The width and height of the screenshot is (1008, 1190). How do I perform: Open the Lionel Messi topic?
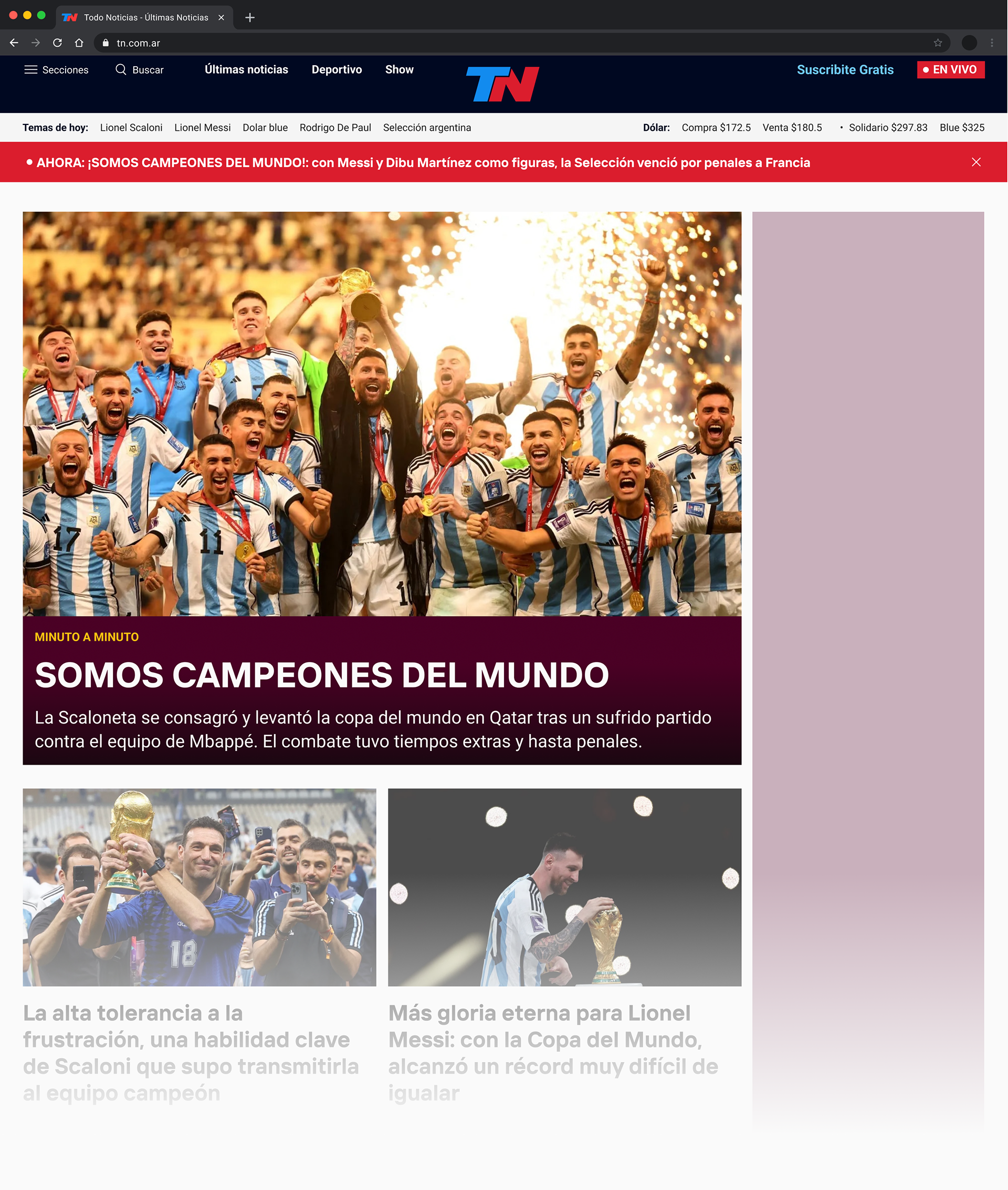coord(202,128)
